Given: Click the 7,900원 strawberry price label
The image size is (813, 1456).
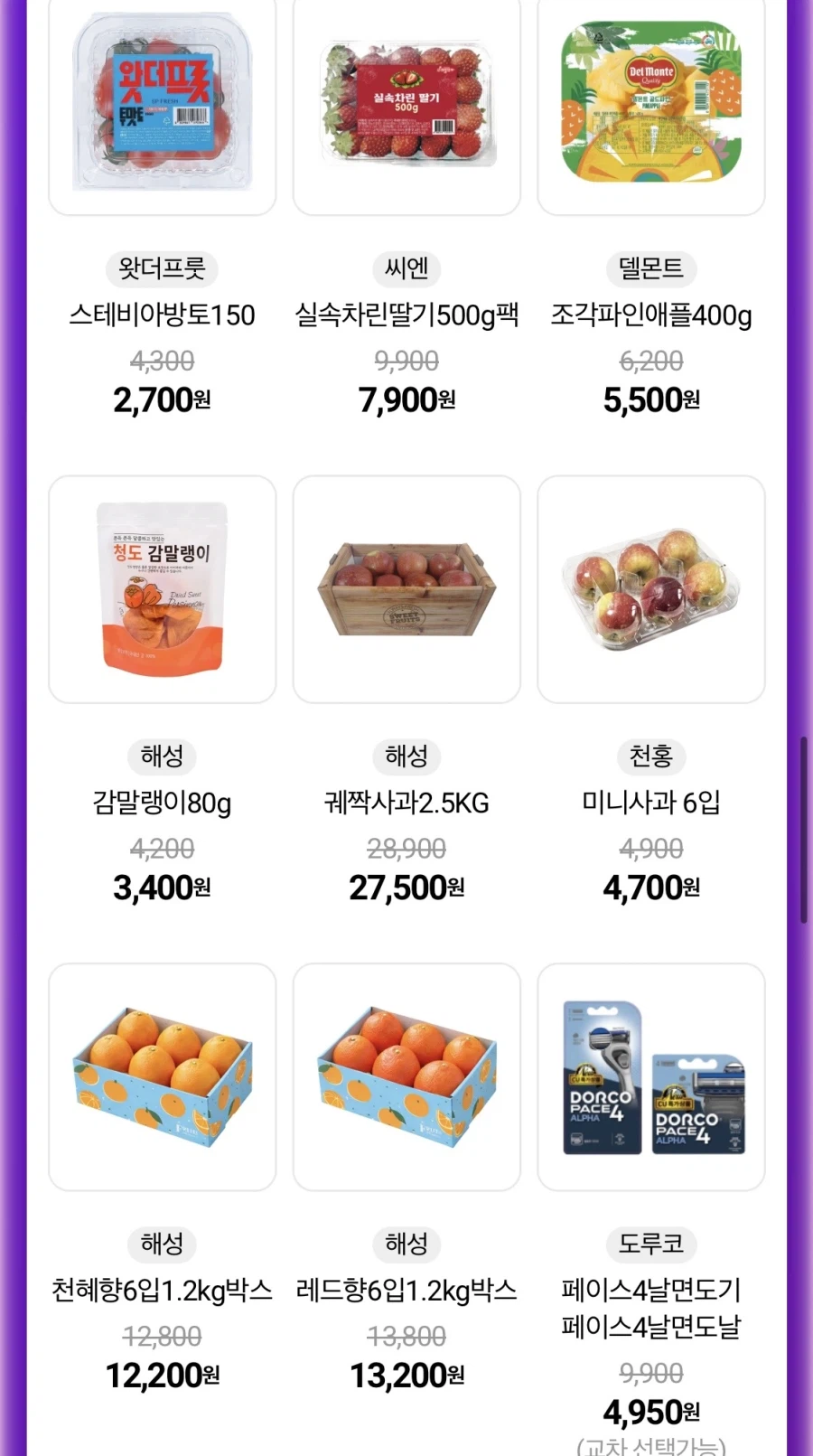Looking at the screenshot, I should pyautogui.click(x=406, y=399).
